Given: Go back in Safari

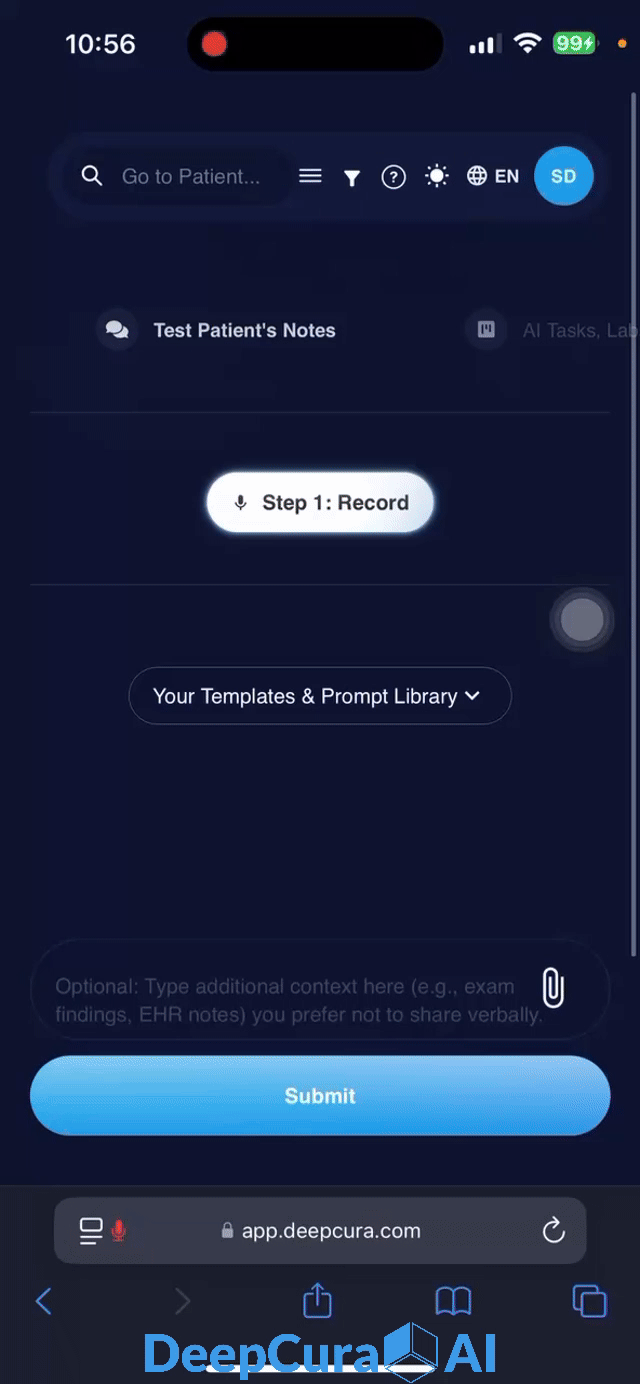Looking at the screenshot, I should pyautogui.click(x=44, y=1301).
